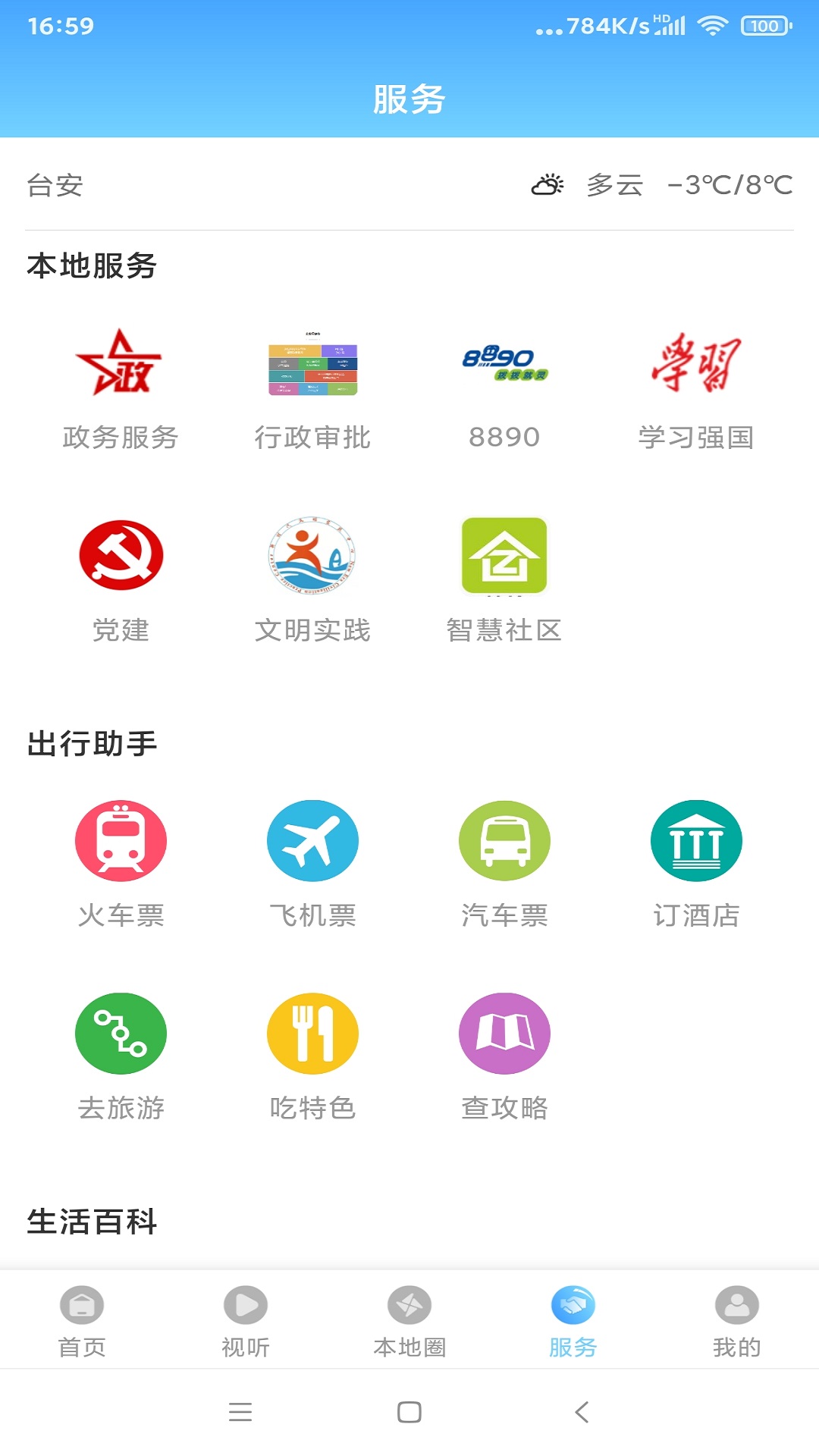Click the 多云 weather forecast display
The width and height of the screenshot is (819, 1456).
616,185
